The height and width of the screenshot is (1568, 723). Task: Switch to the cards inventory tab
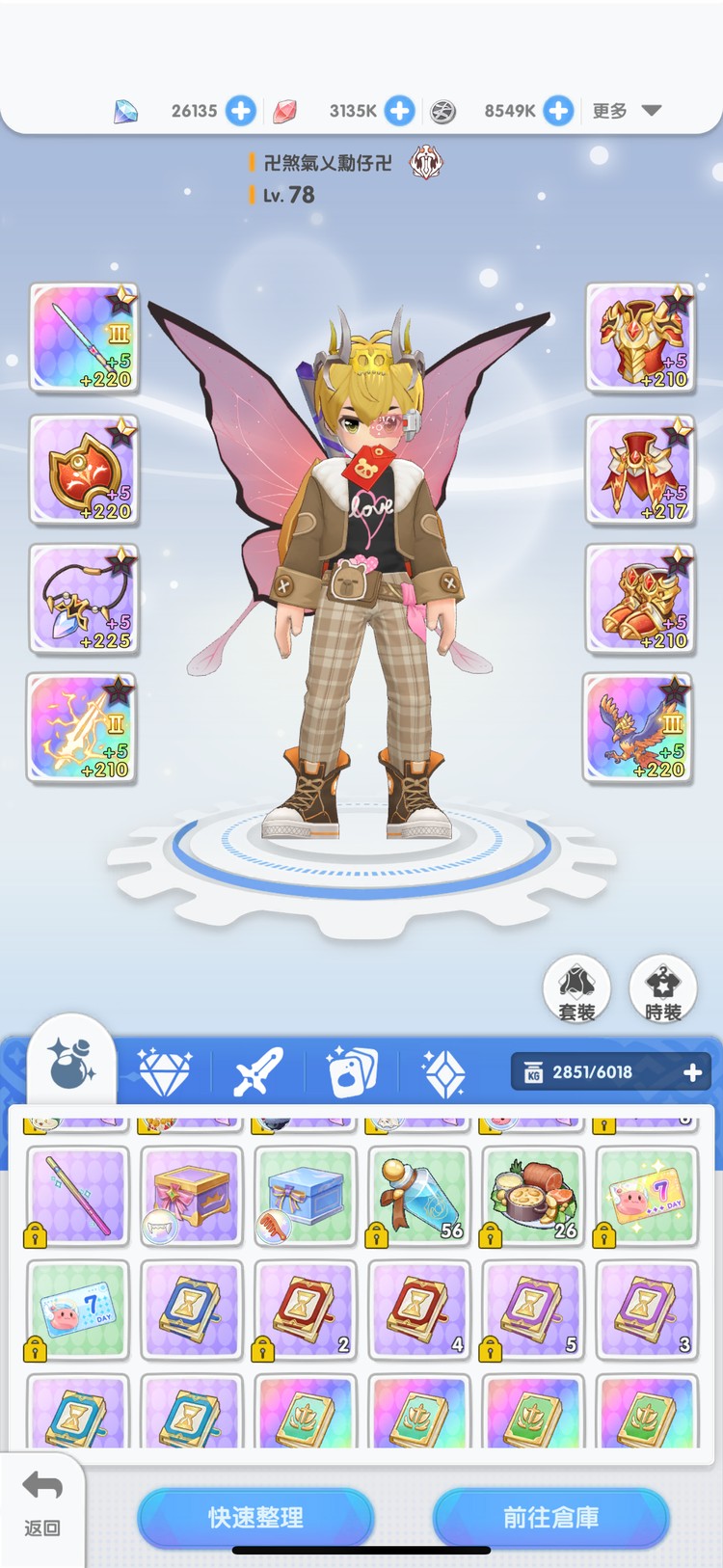(x=351, y=1072)
